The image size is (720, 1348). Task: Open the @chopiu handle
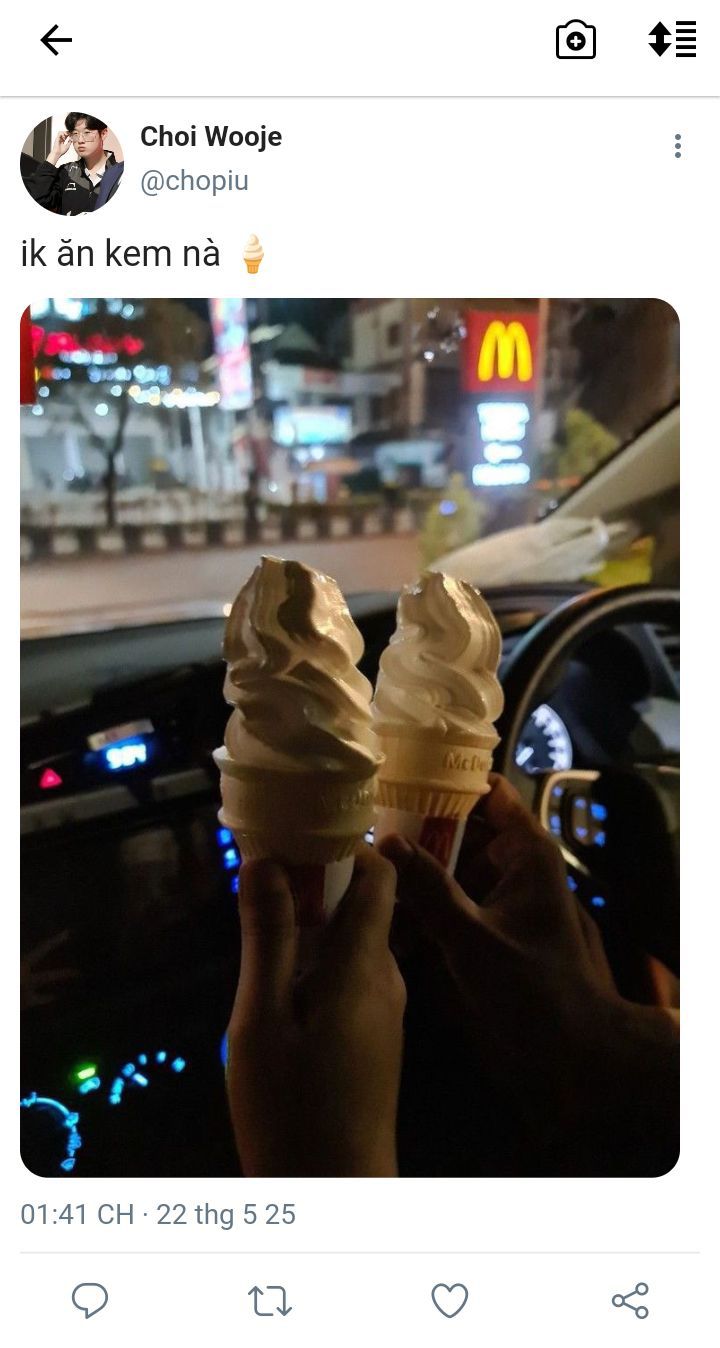(194, 181)
